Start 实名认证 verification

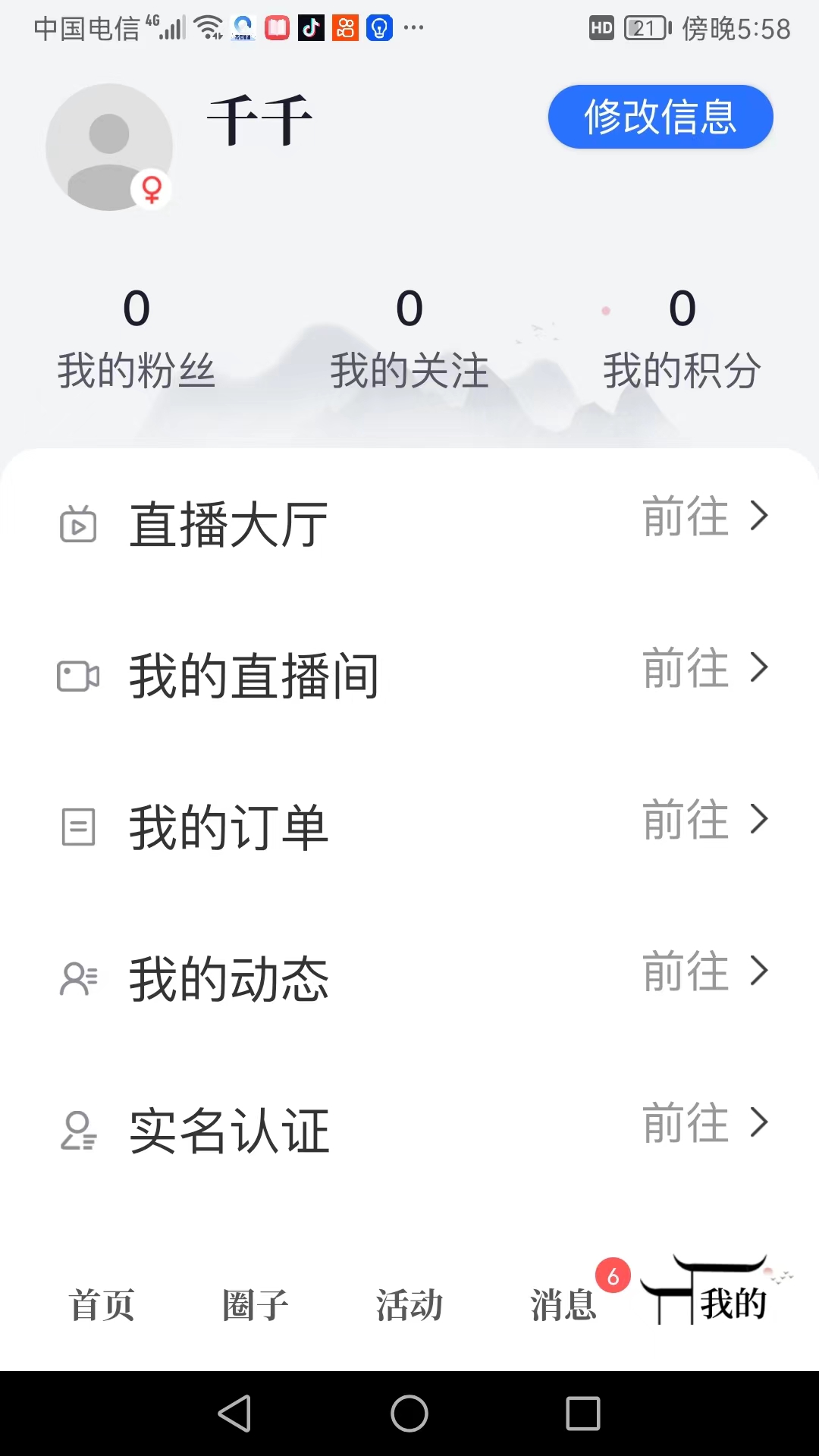pyautogui.click(x=409, y=1130)
